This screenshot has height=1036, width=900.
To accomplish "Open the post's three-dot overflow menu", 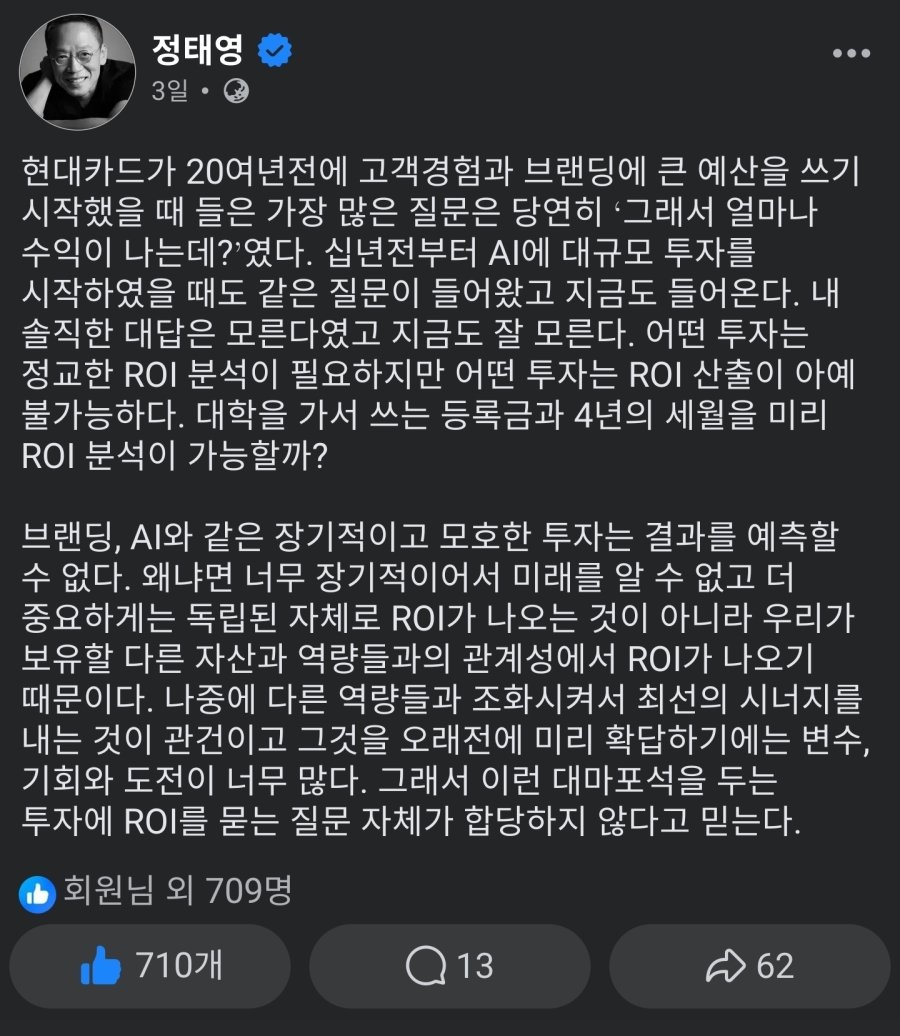I will tap(851, 54).
